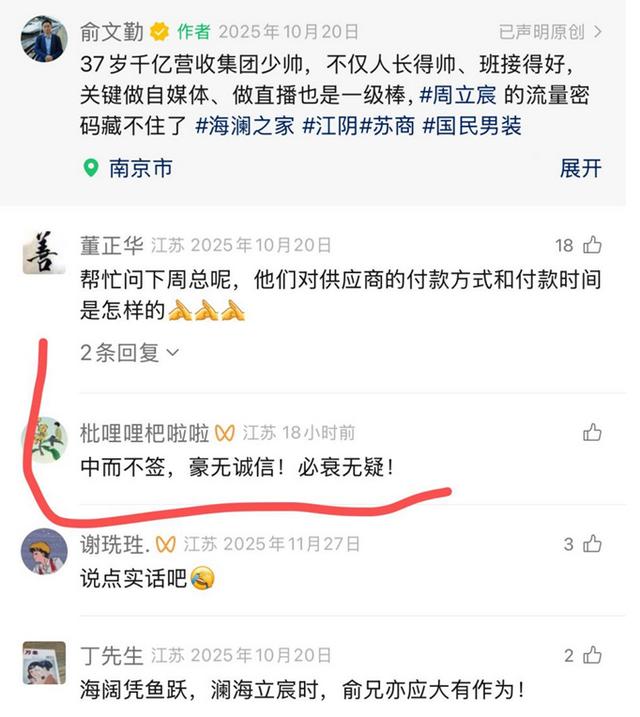Open hashtag #国民男装

point(472,127)
